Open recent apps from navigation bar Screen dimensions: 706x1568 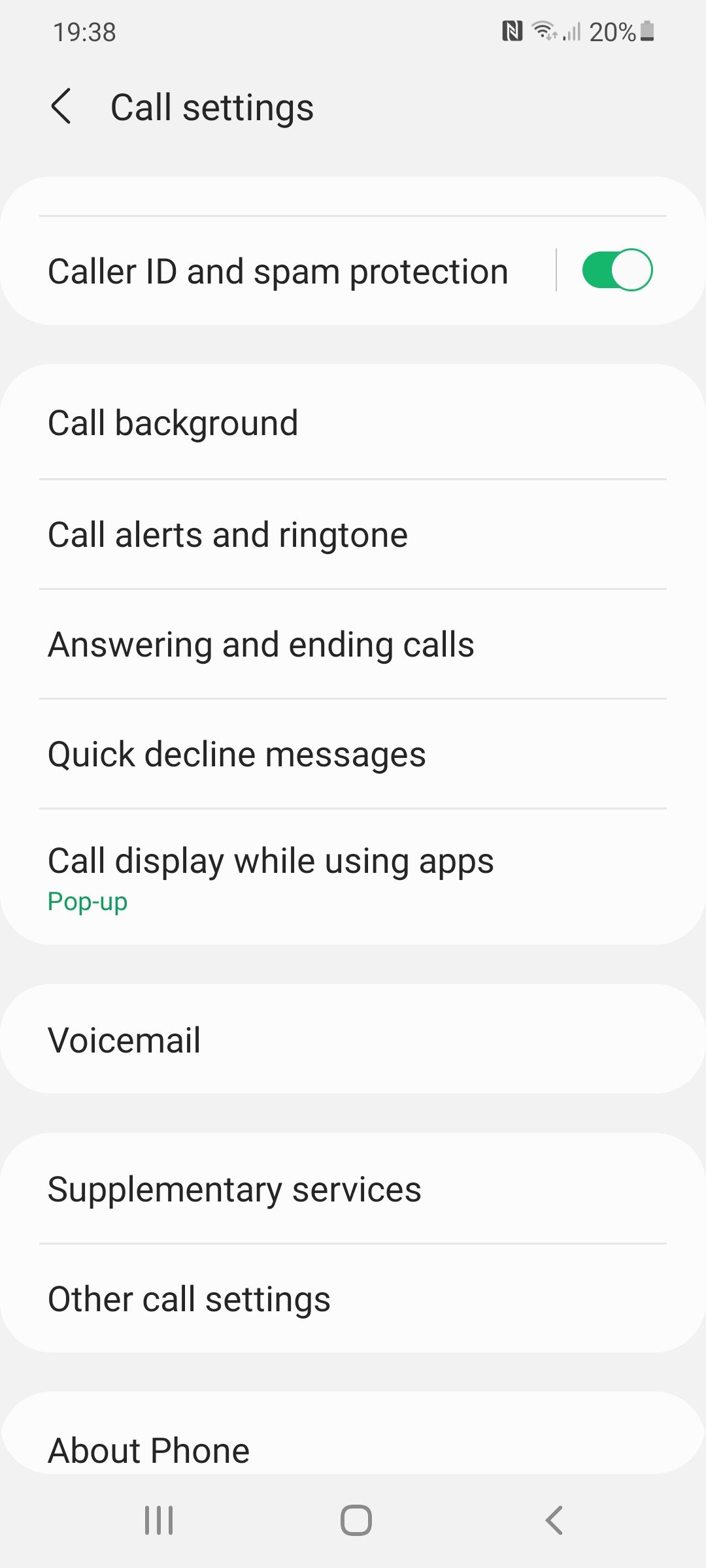pos(159,1520)
